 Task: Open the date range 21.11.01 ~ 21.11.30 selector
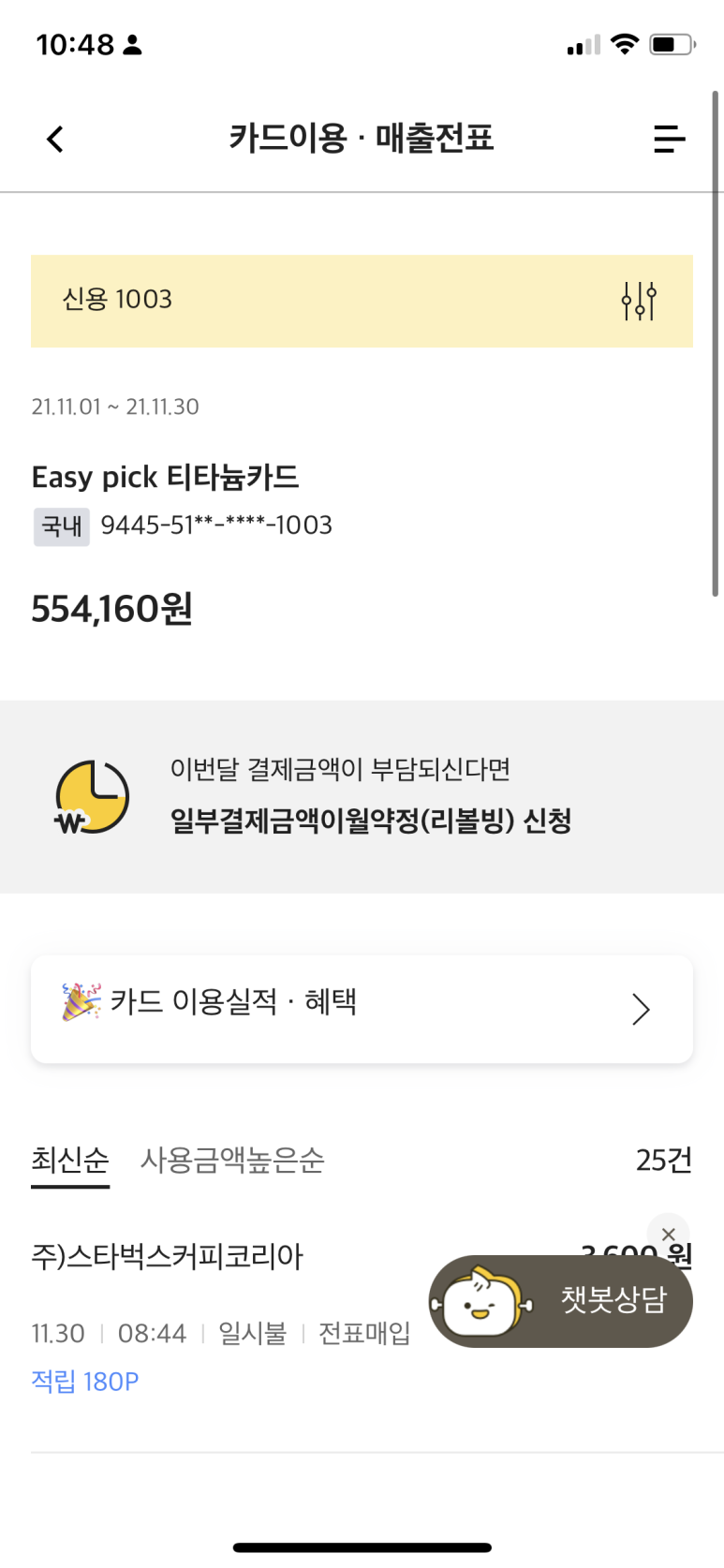114,407
